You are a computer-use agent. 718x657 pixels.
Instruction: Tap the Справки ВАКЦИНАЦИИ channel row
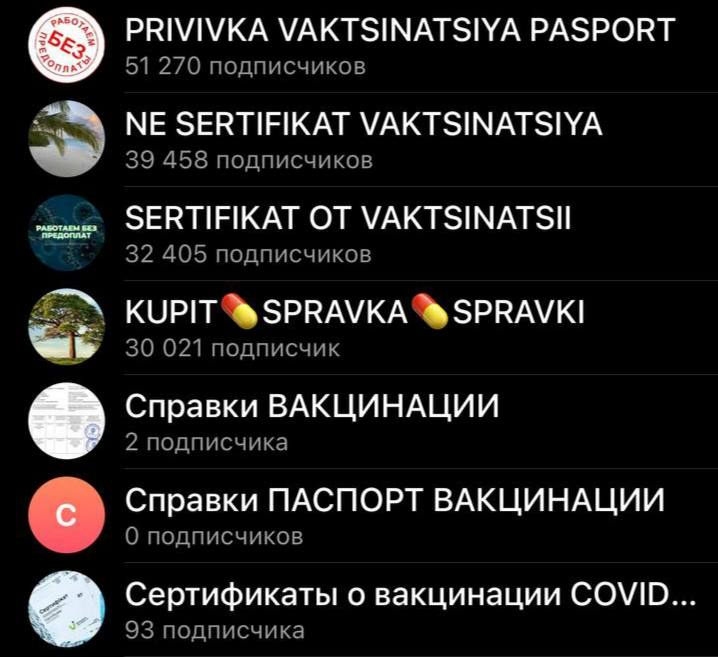coord(311,420)
